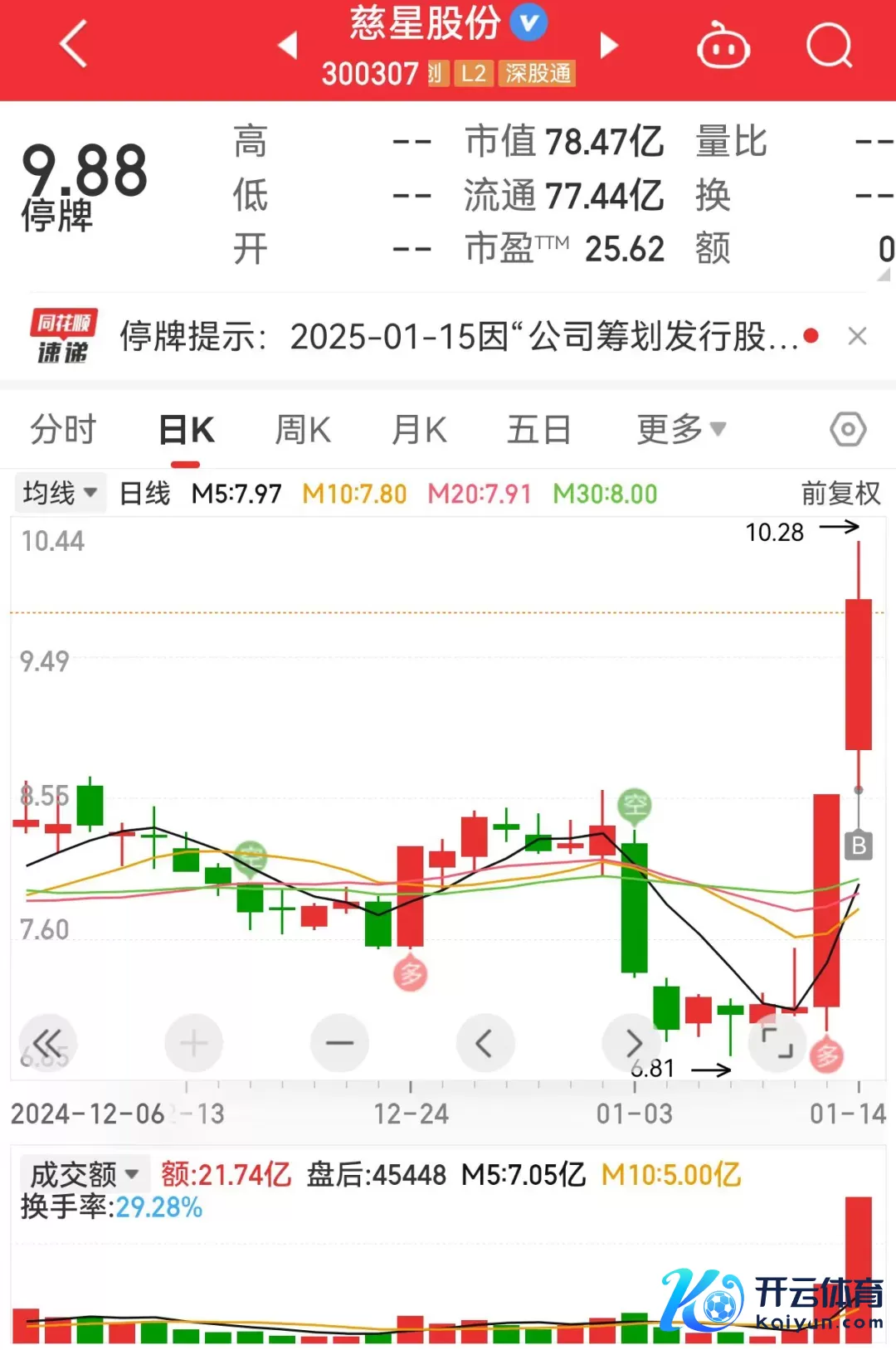Expand the chart to fullscreen
Viewport: 896px width, 1350px height.
(777, 1043)
